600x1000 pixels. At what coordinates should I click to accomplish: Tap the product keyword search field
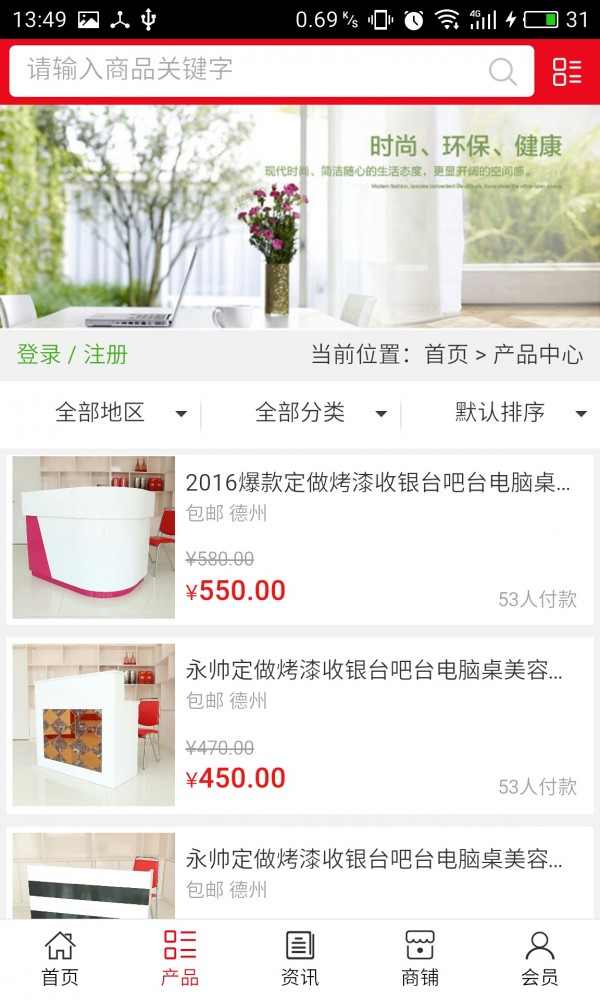click(x=250, y=70)
